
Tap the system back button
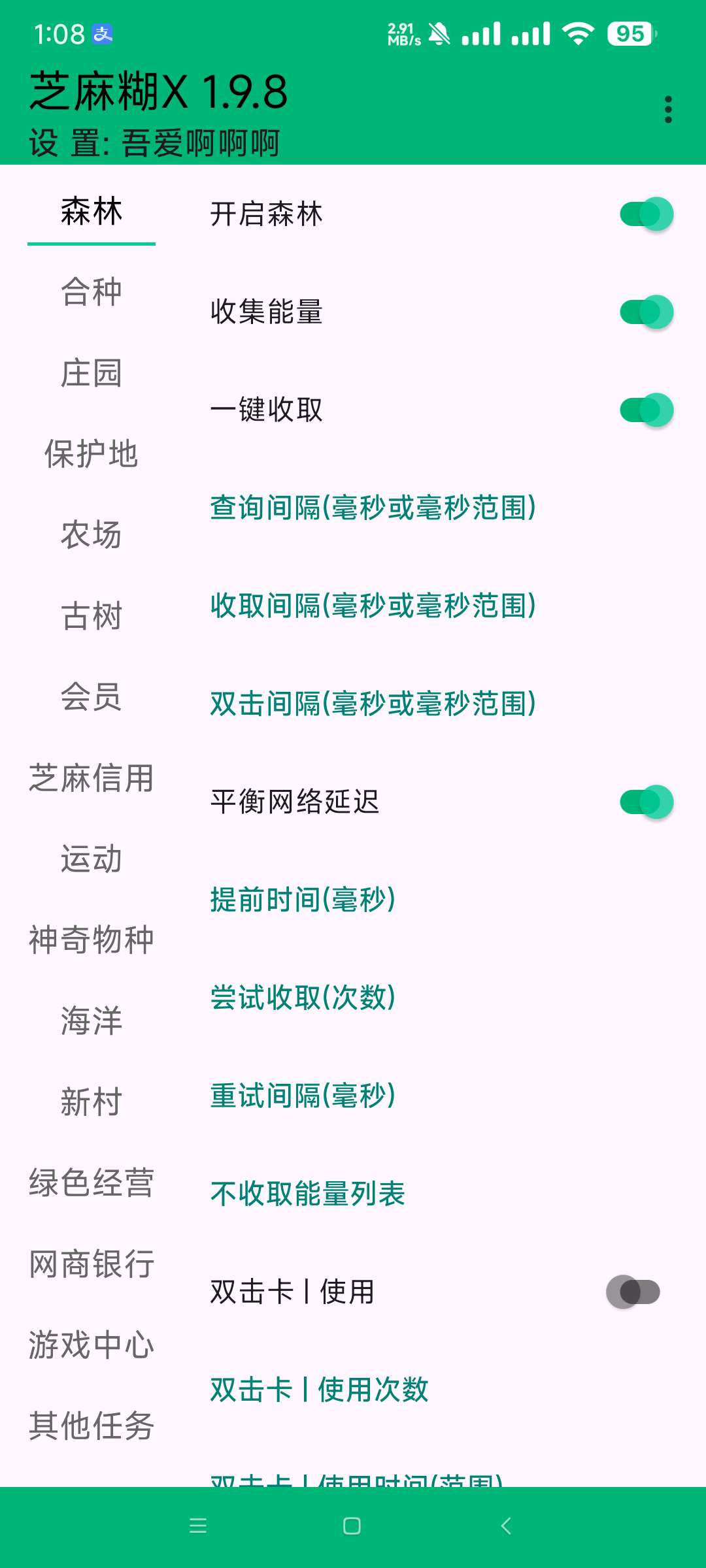(x=505, y=1526)
